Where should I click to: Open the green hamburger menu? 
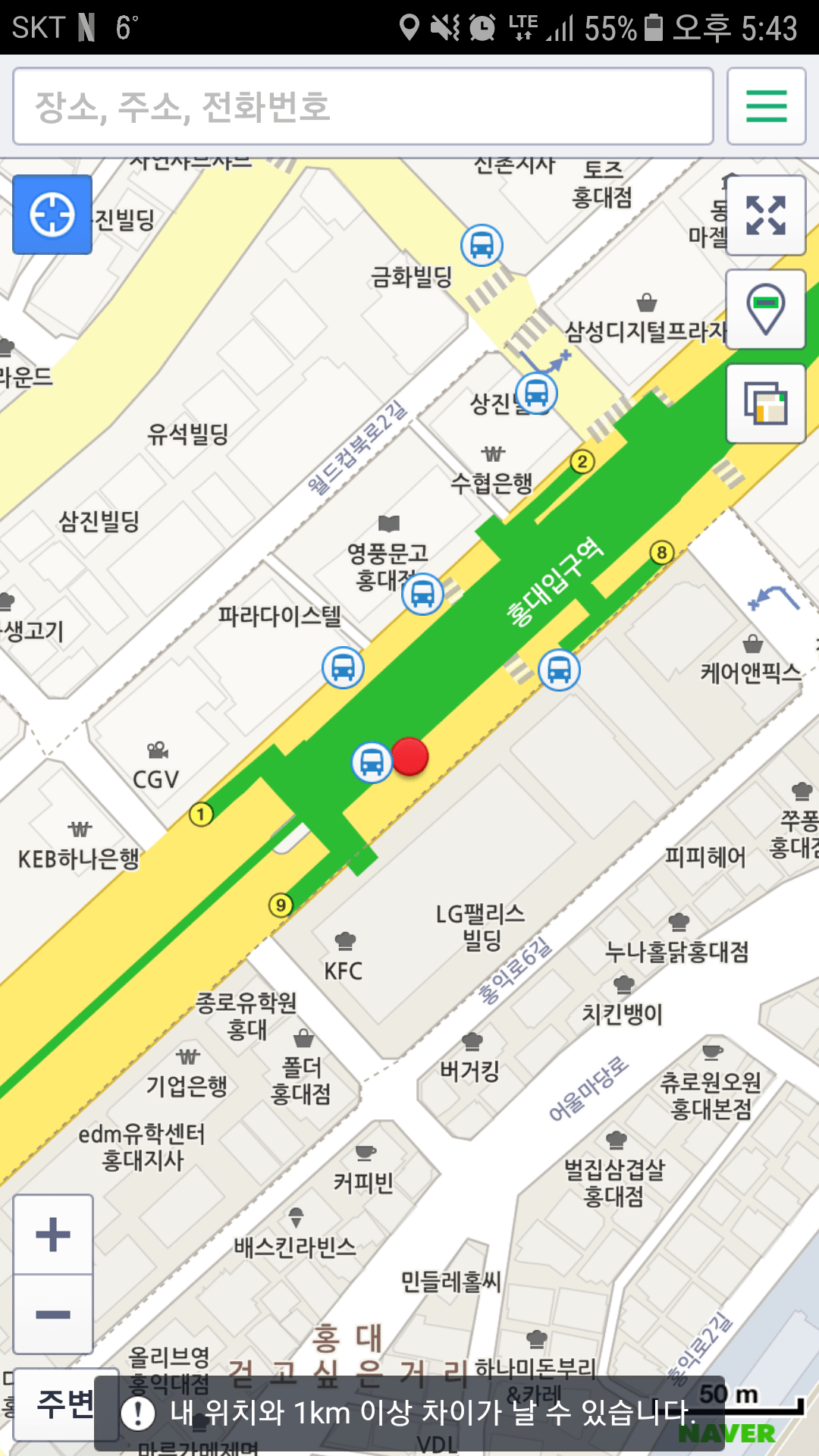point(766,106)
